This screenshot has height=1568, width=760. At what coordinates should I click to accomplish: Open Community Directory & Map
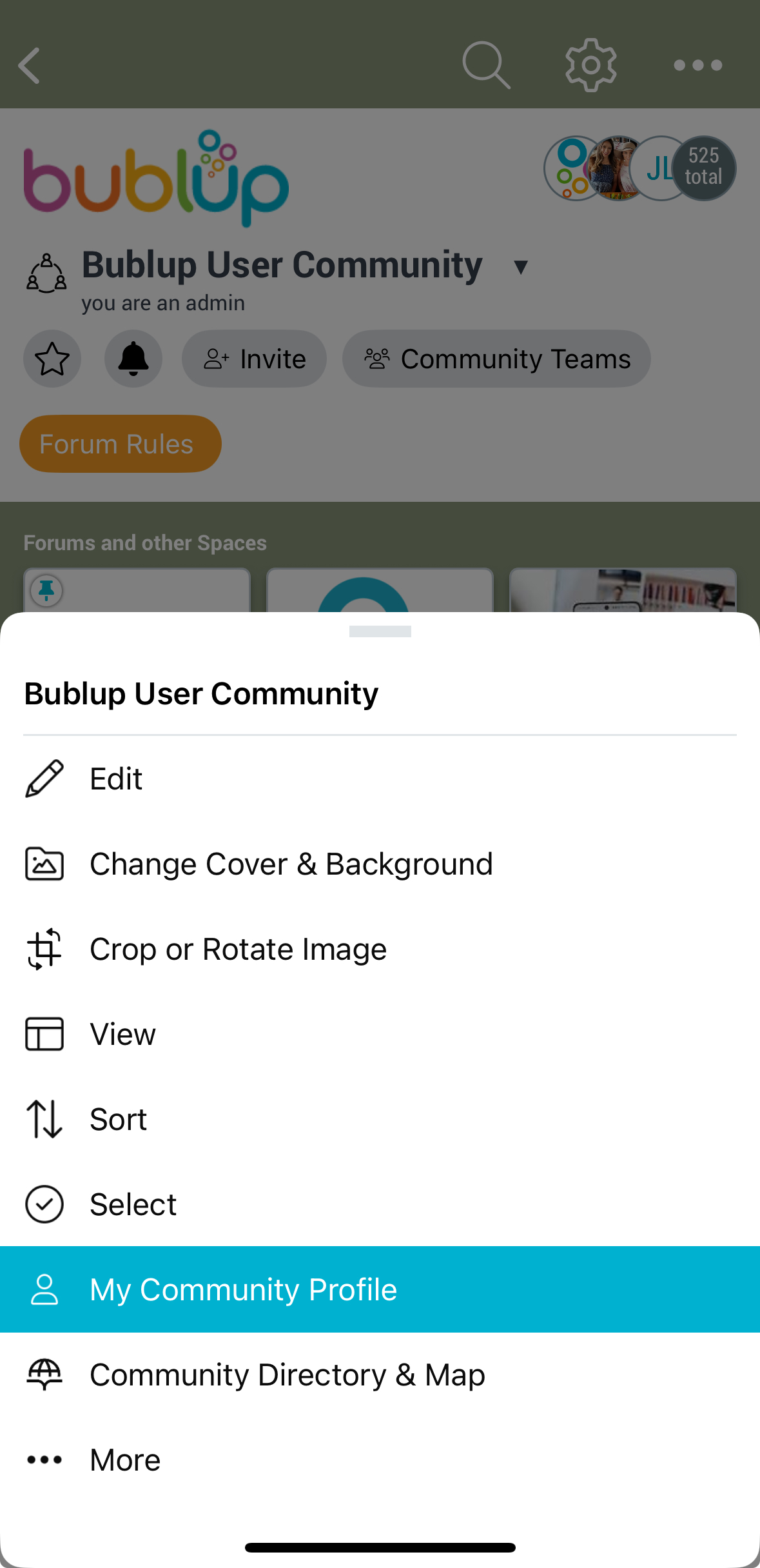(287, 1374)
